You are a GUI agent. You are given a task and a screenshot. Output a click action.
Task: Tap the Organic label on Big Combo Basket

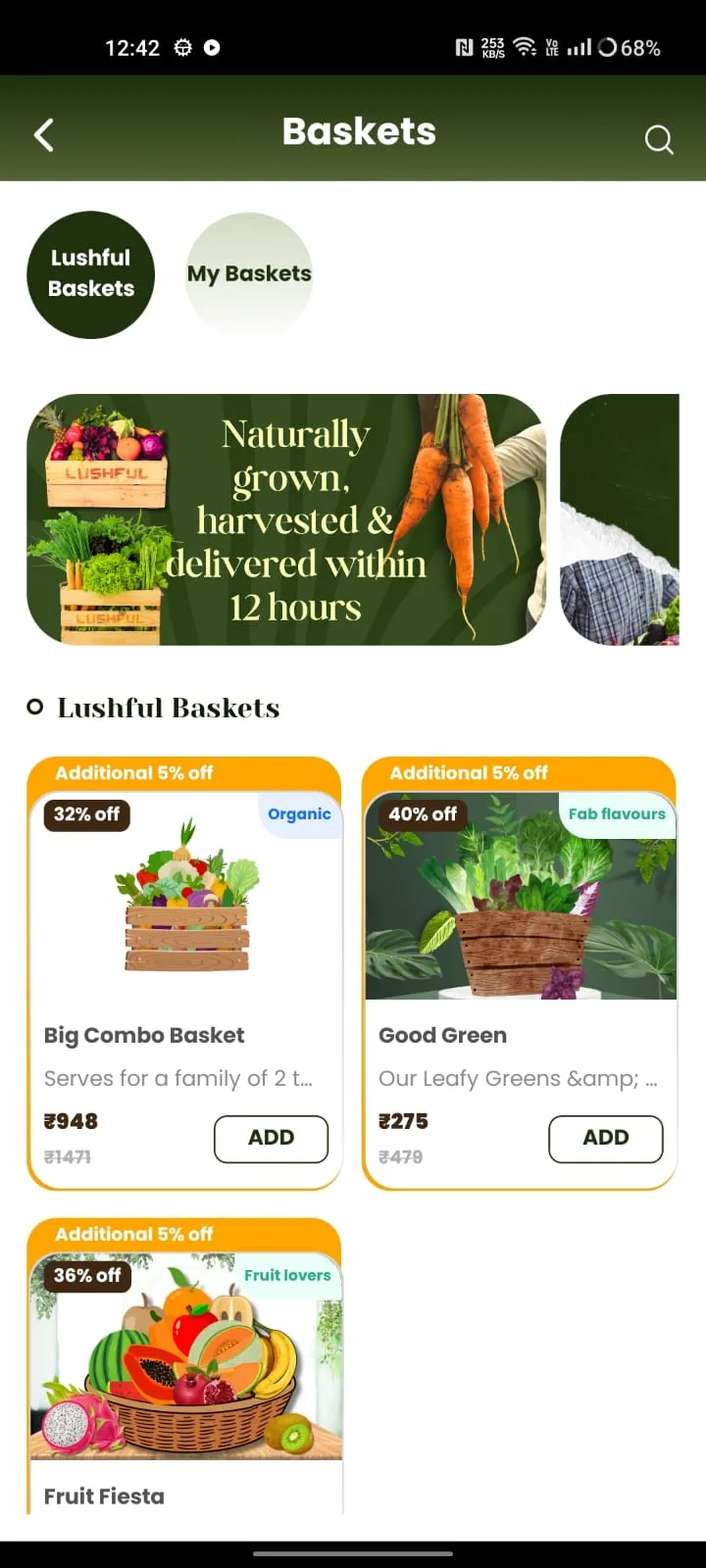[x=300, y=814]
